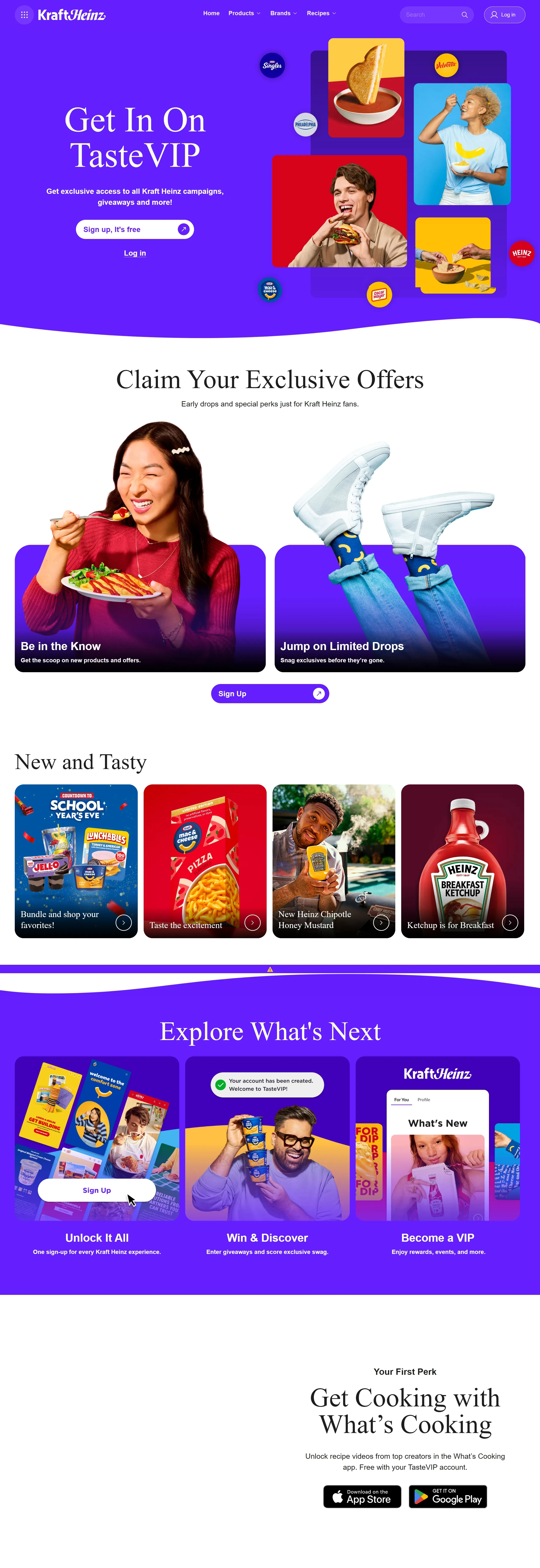Viewport: 540px width, 1568px height.
Task: Open the Be in the Know card
Action: (140, 609)
